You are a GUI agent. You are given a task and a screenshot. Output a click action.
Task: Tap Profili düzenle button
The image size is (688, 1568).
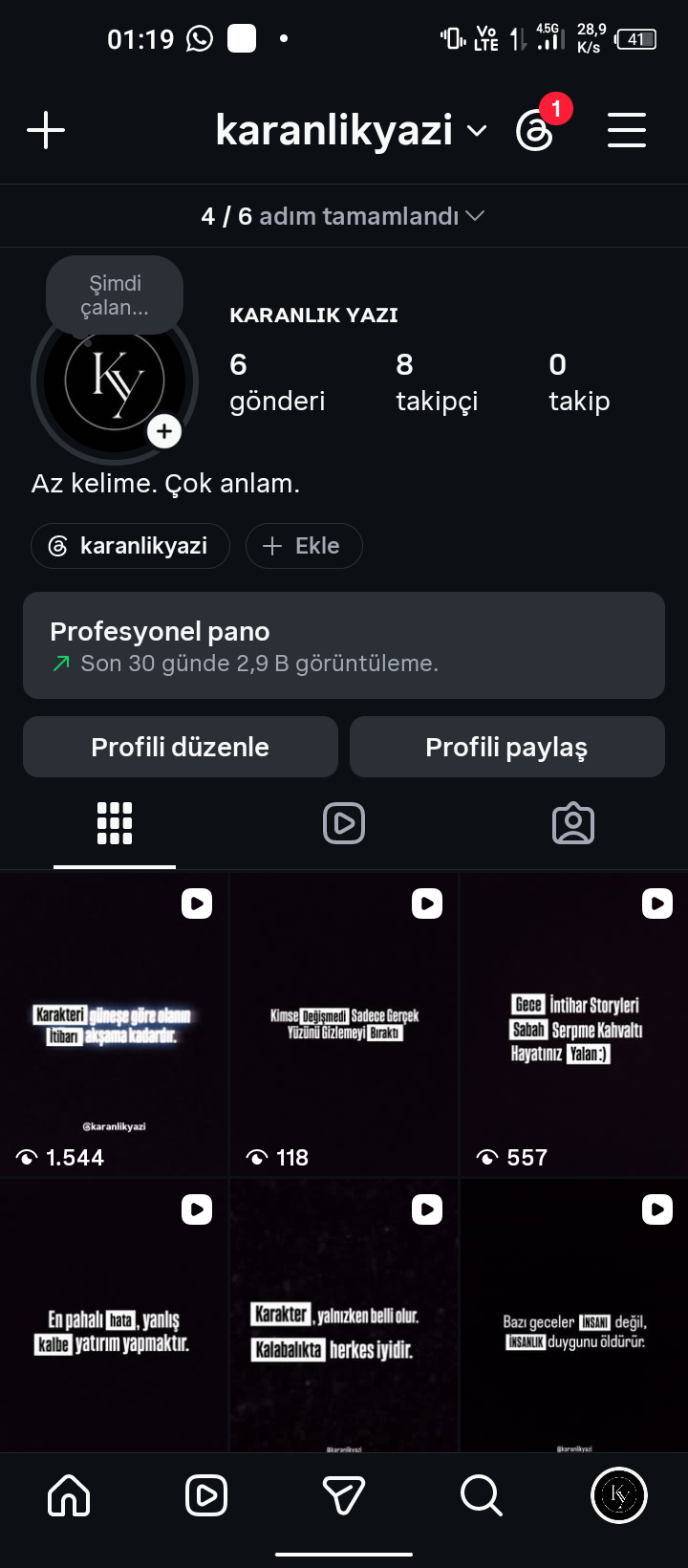point(181,747)
